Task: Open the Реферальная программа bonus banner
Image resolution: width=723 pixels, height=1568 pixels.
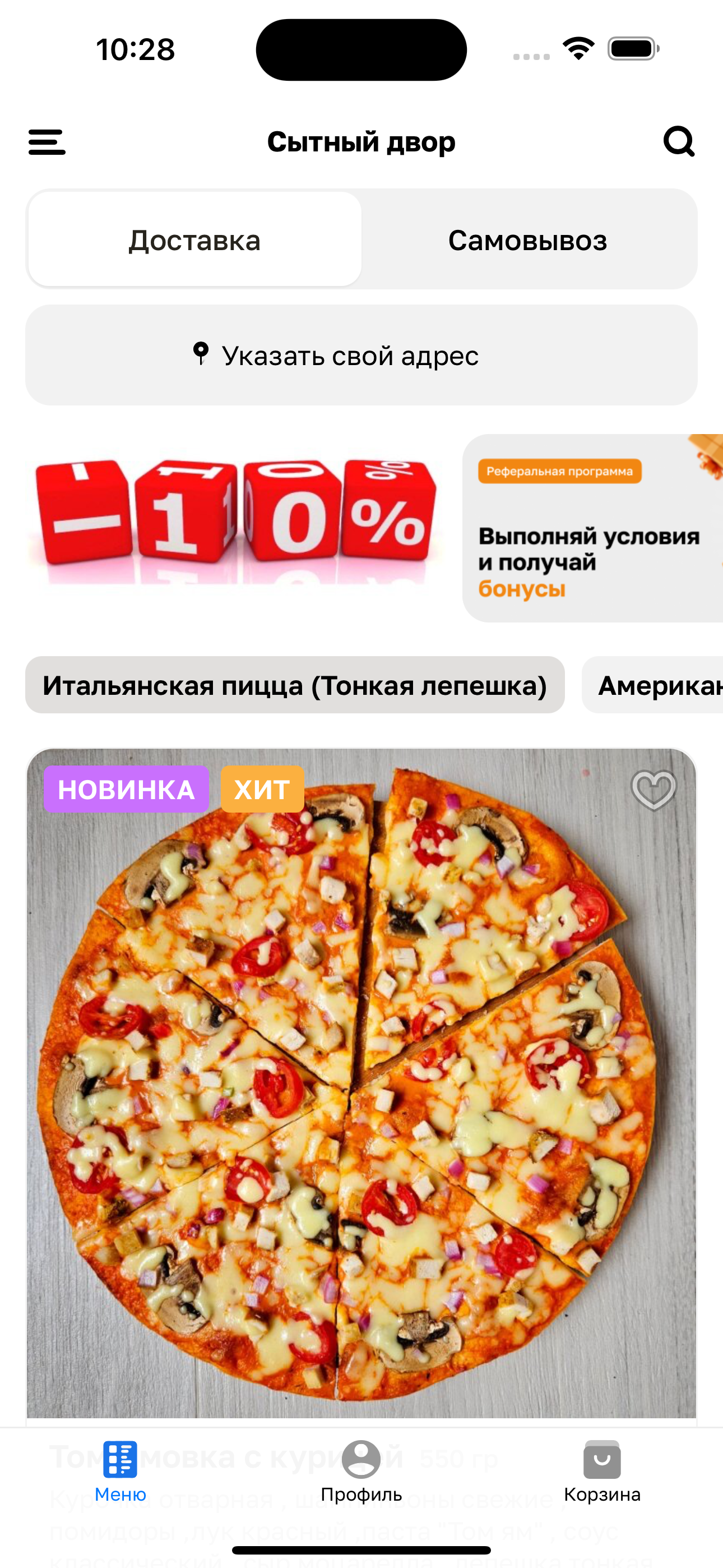Action: [x=592, y=528]
